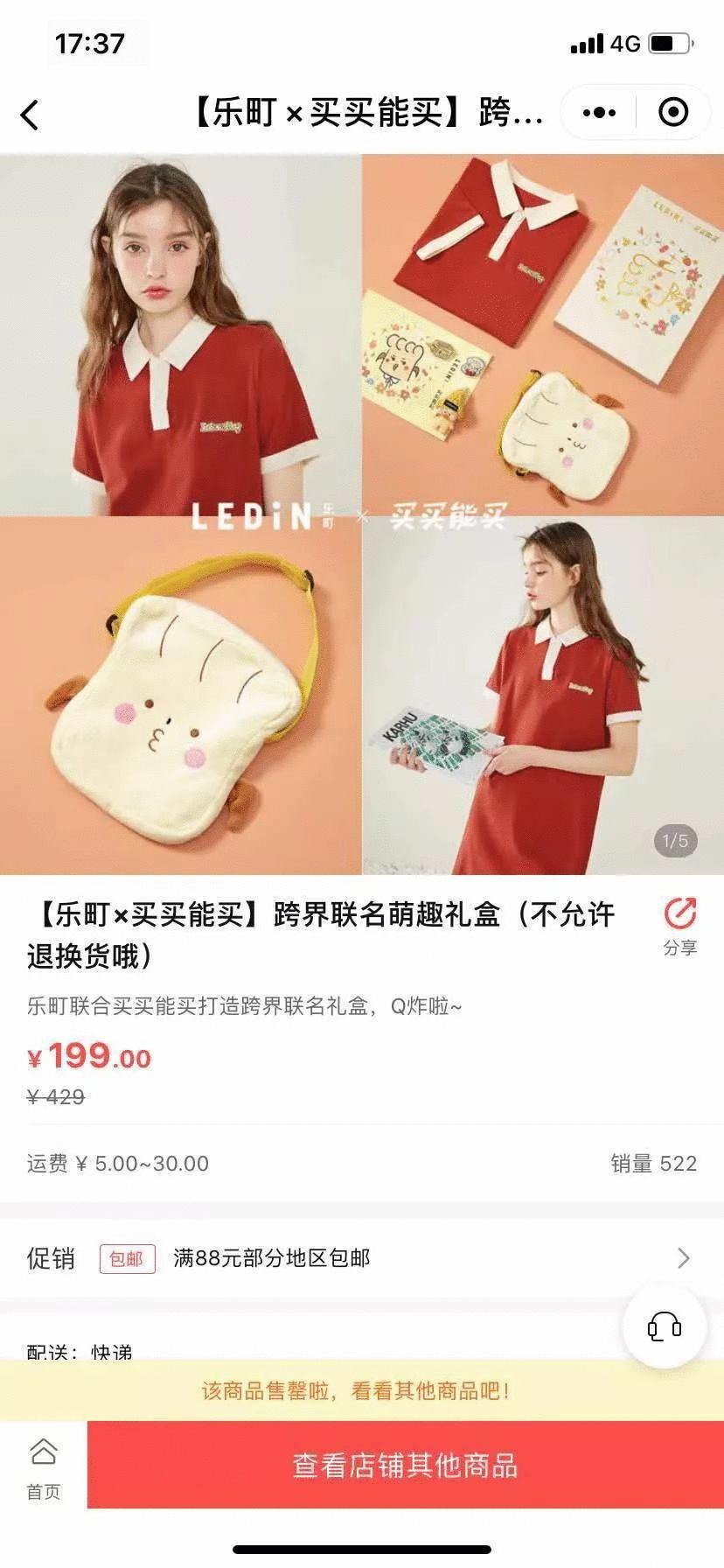Viewport: 724px width, 1568px height.
Task: Open the mini-program more options menu
Action: (598, 113)
